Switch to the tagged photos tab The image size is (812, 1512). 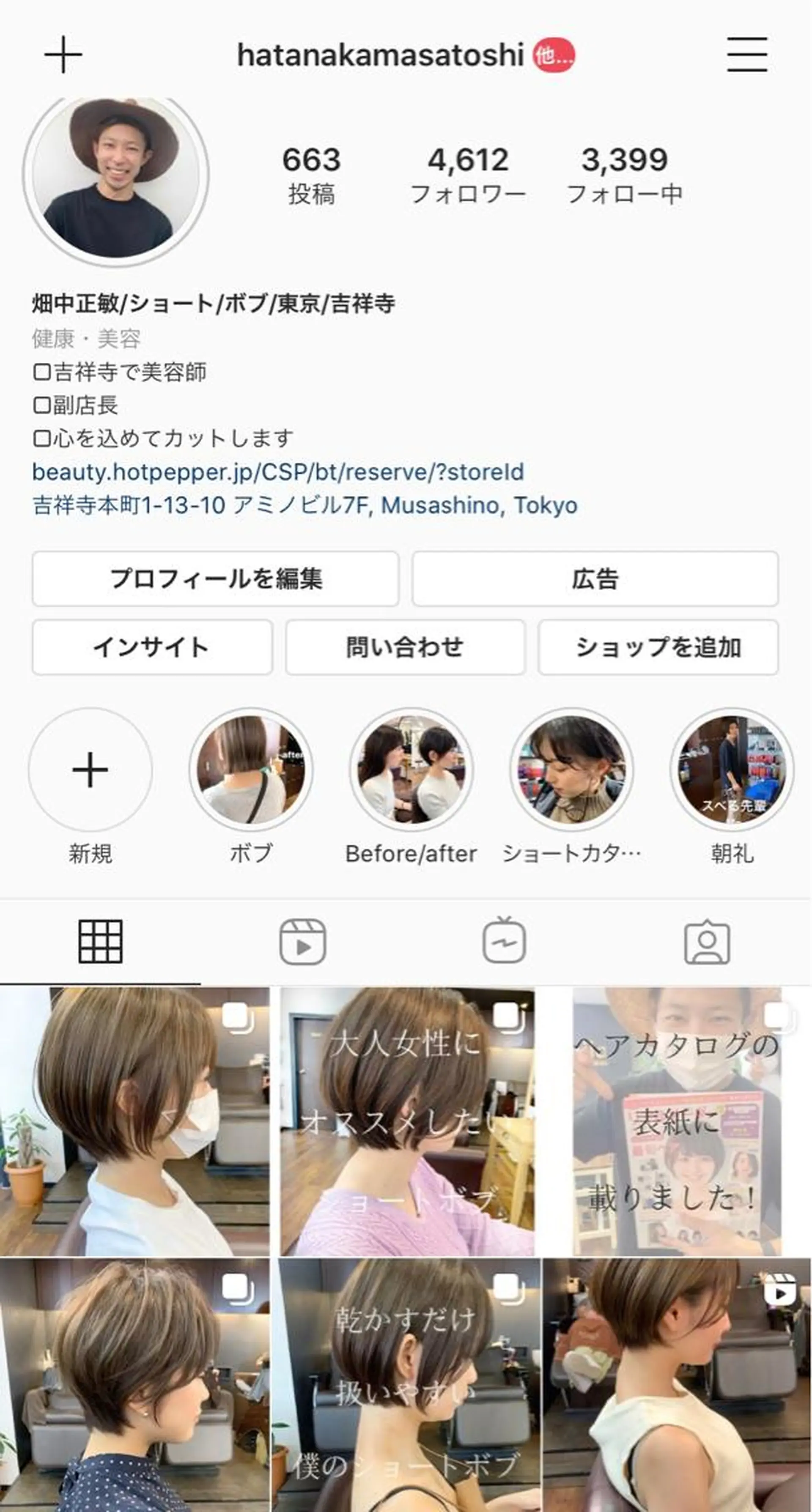tap(707, 942)
